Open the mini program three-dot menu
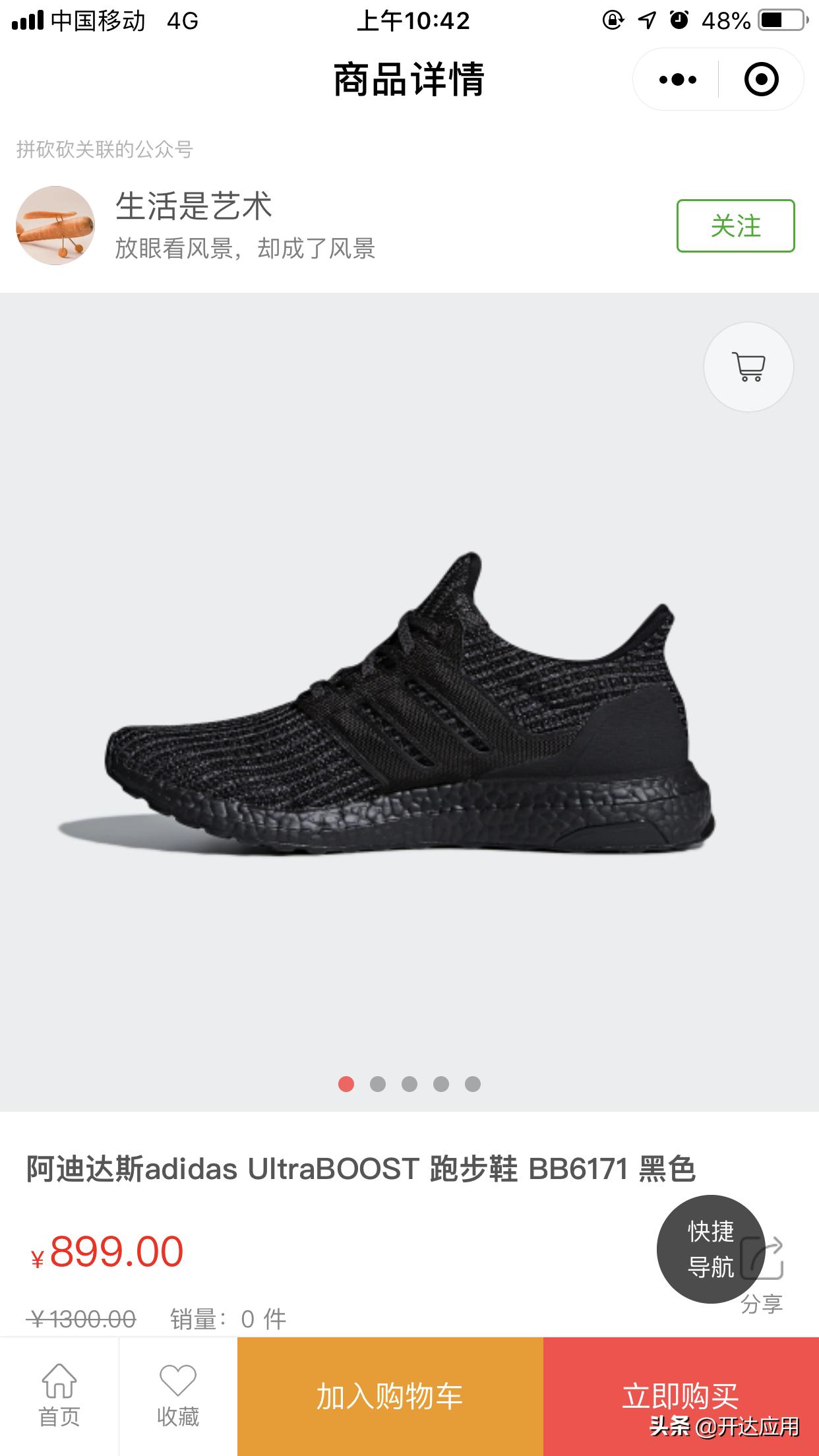This screenshot has width=819, height=1456. click(x=677, y=80)
